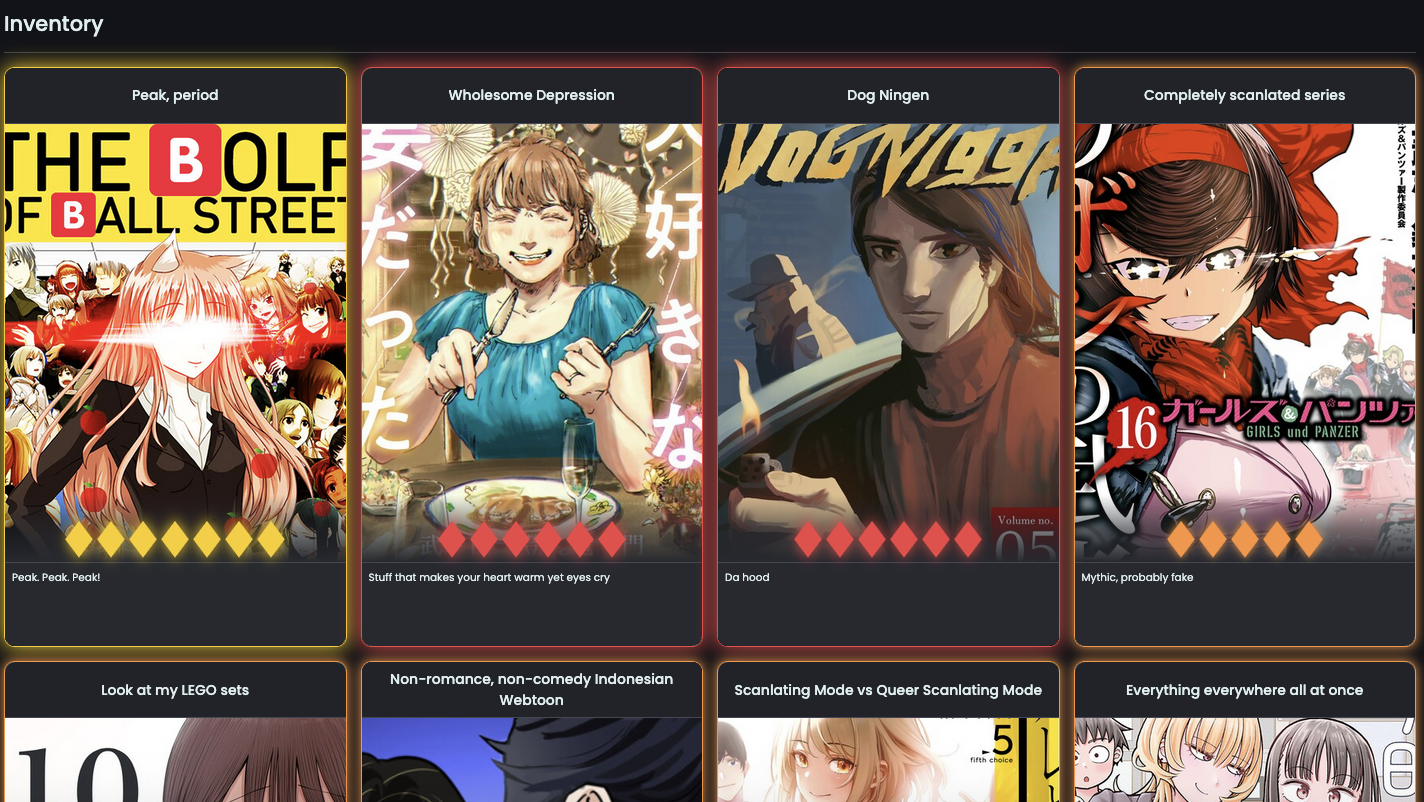Open the 'Wholesome Depression' card
The image size is (1424, 802).
coord(531,340)
